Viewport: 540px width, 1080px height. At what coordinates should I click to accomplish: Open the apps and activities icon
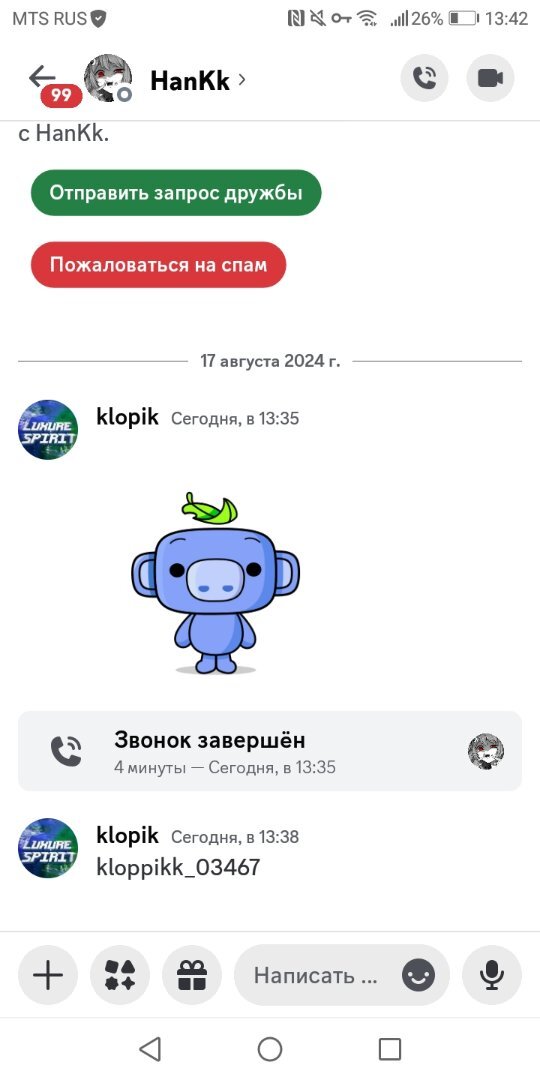click(120, 975)
